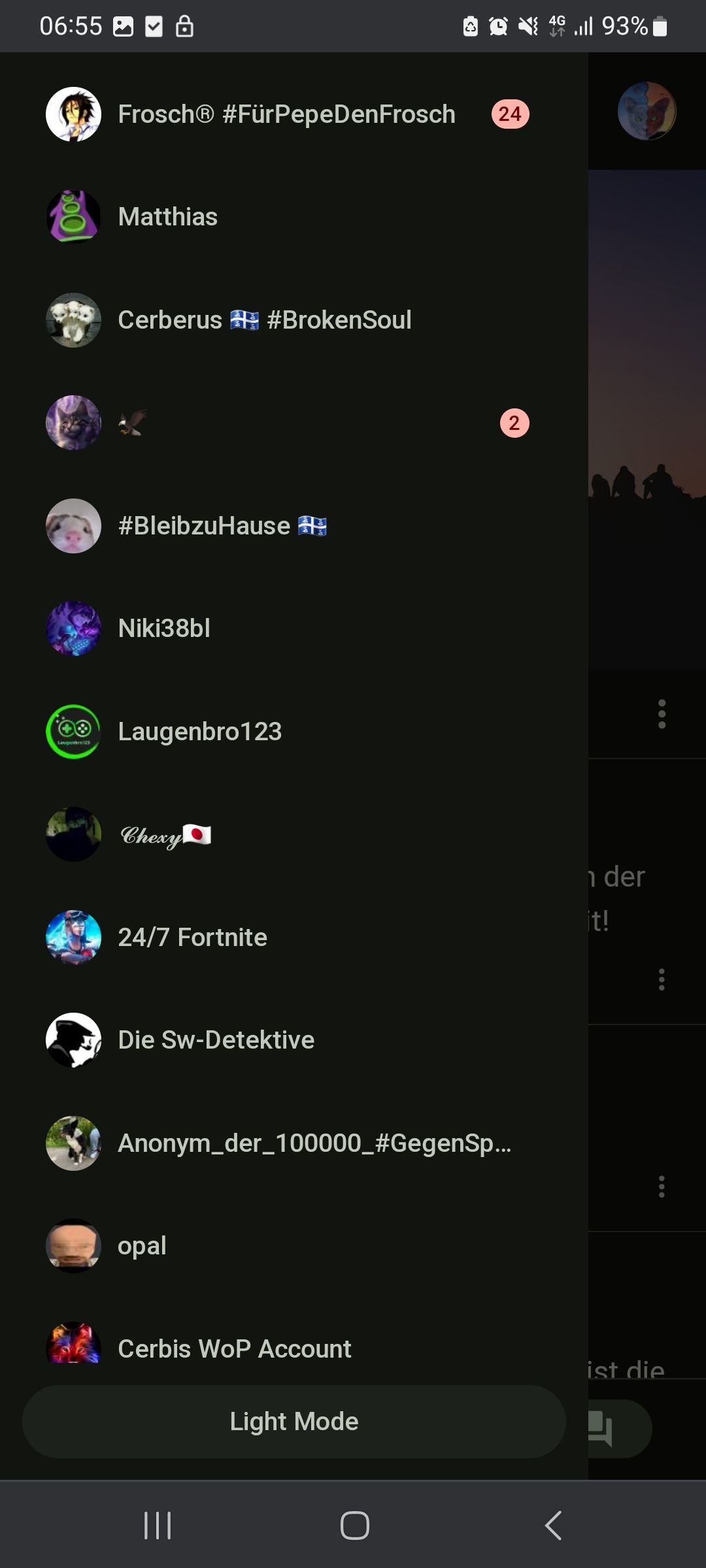
Task: Tap the #BleibzuHause entry
Action: click(x=222, y=526)
